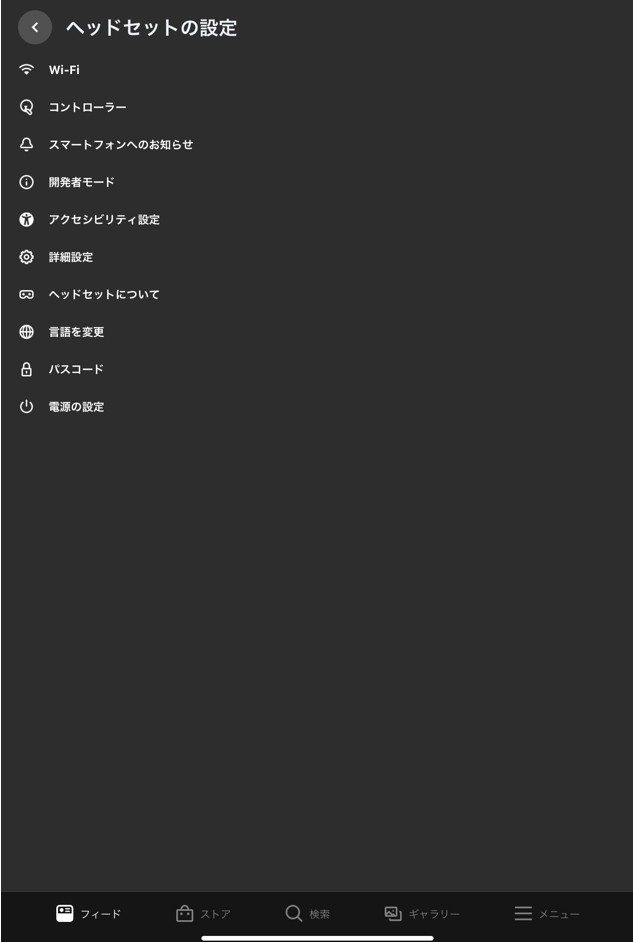The height and width of the screenshot is (942, 633).
Task: Select 言語を変更 option
Action: coord(76,332)
